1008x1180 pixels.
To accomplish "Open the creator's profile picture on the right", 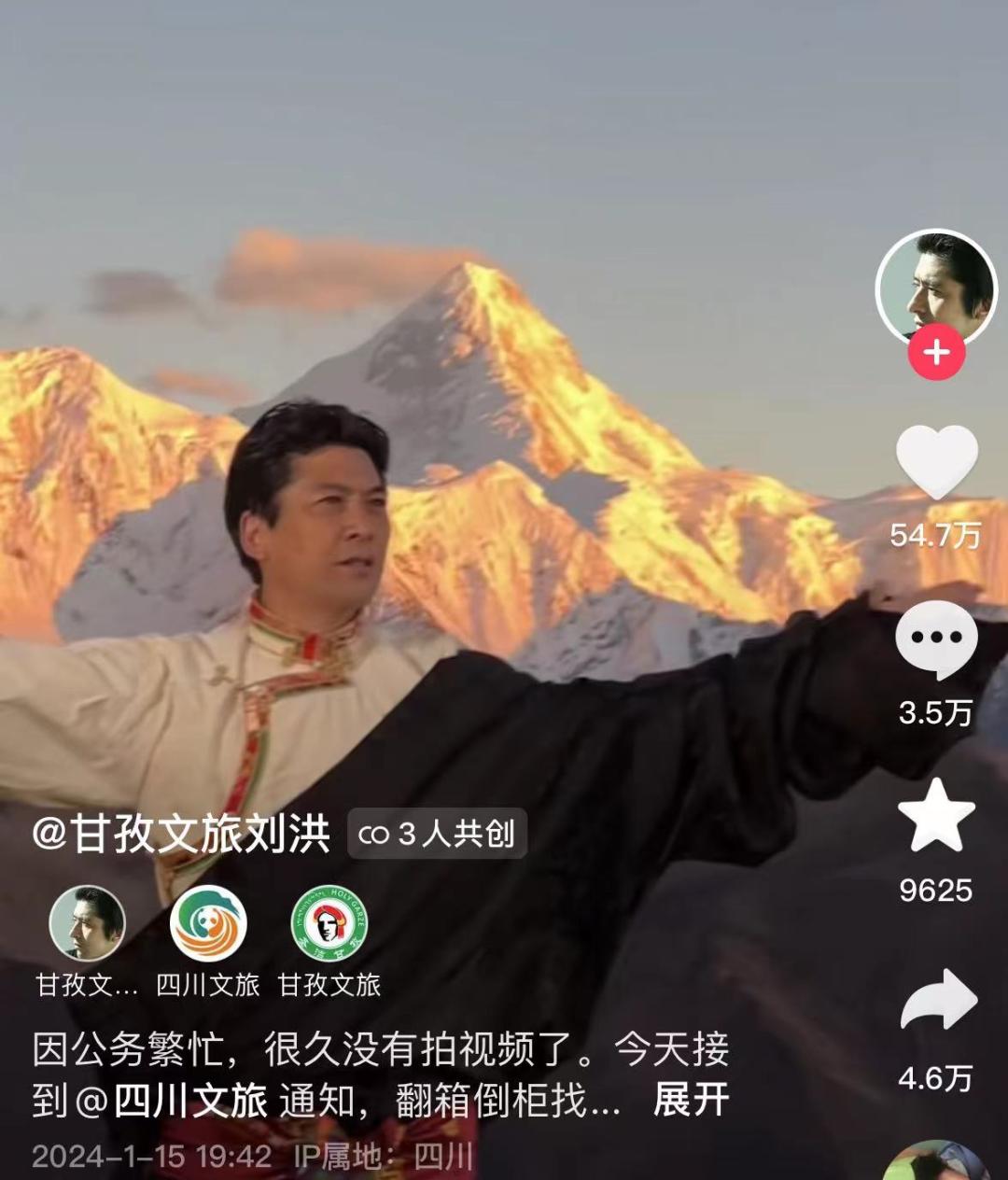I will [936, 288].
